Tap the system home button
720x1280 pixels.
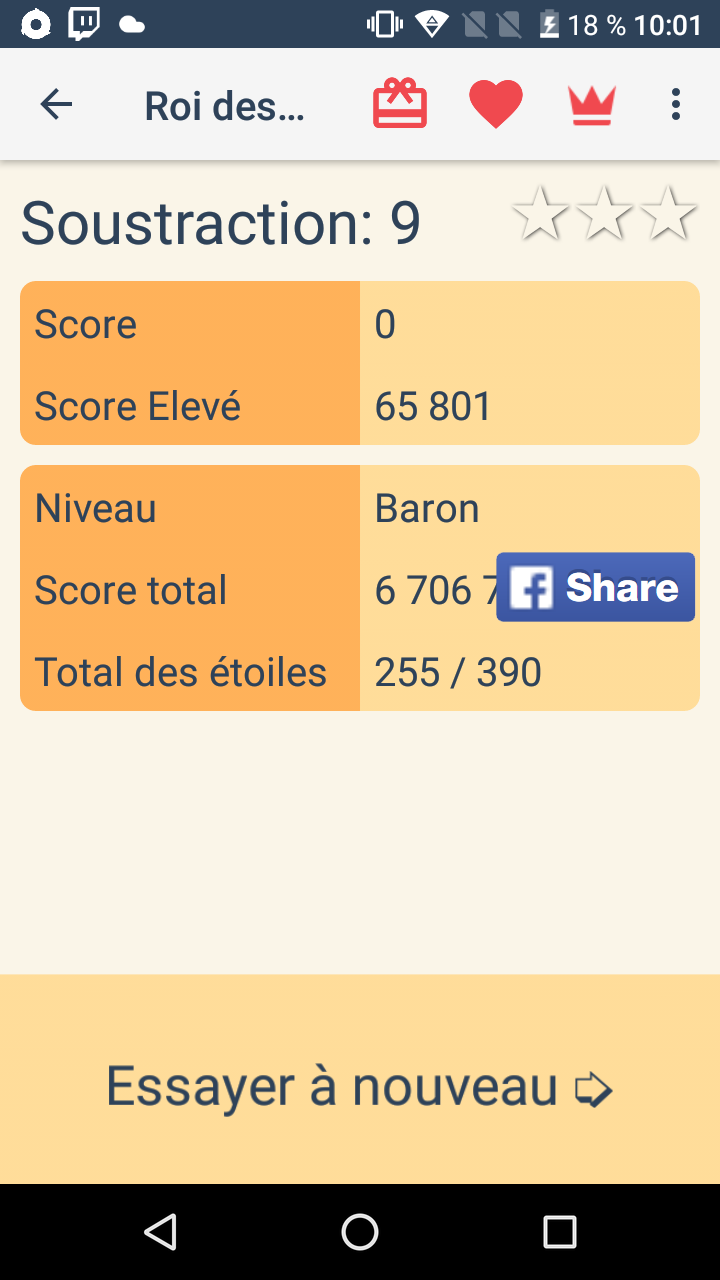point(360,1232)
